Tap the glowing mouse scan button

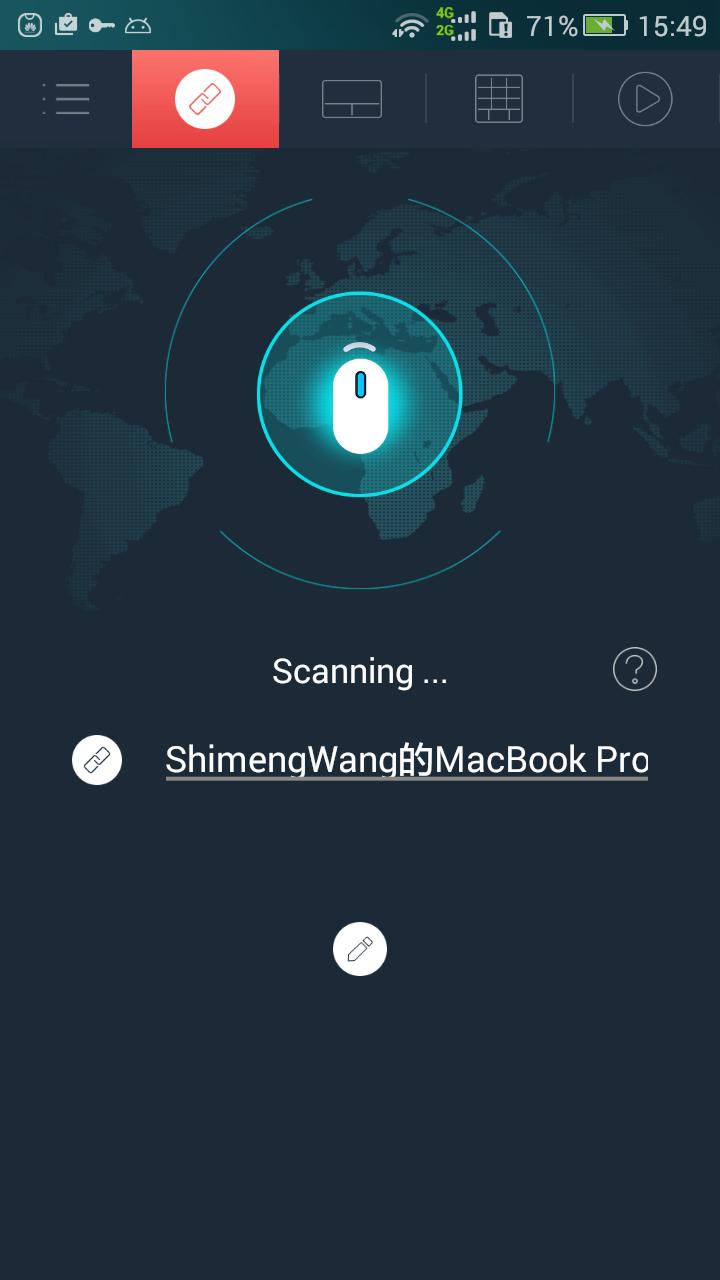[360, 394]
